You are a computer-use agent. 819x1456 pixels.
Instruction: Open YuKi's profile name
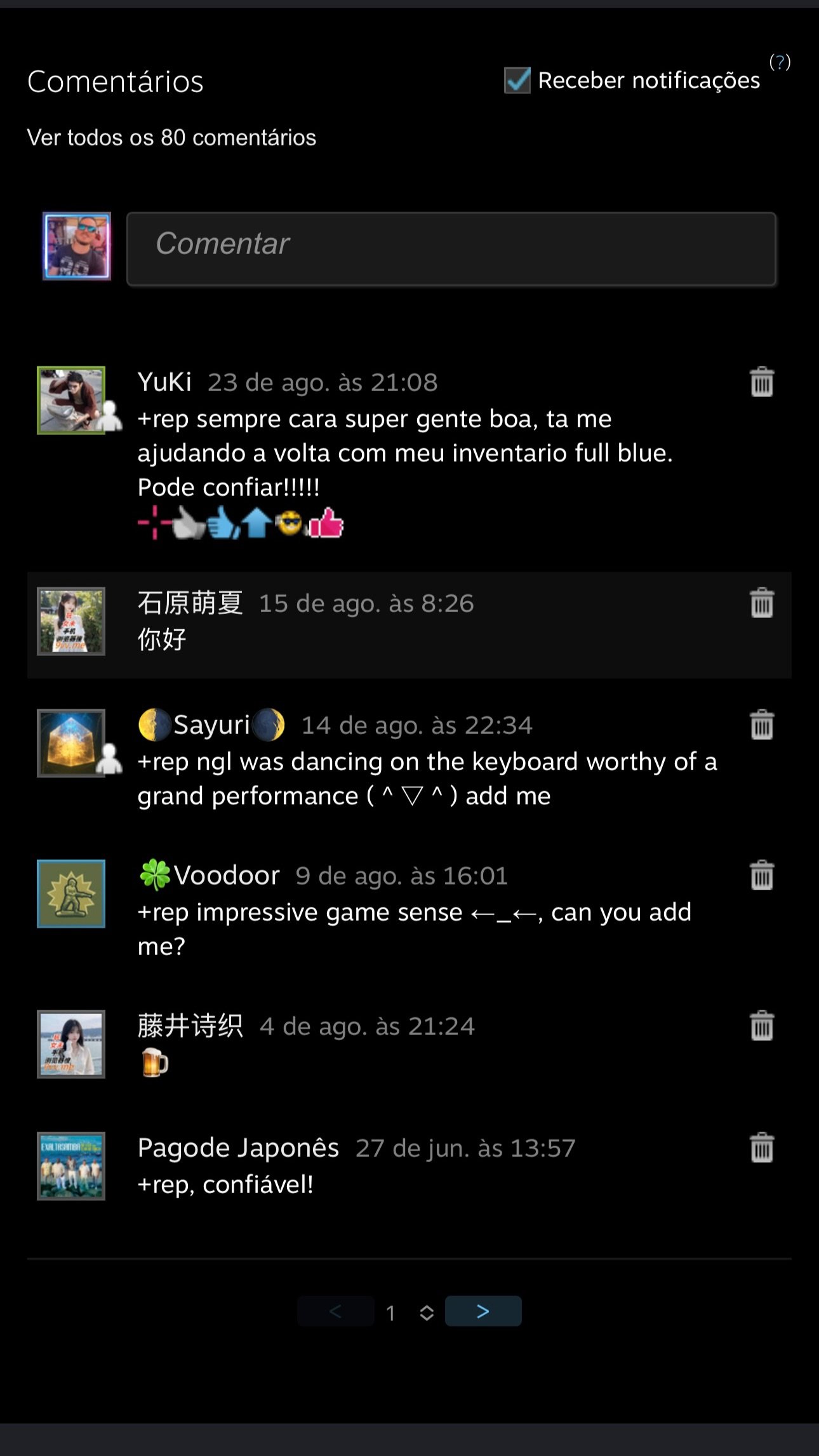click(164, 382)
